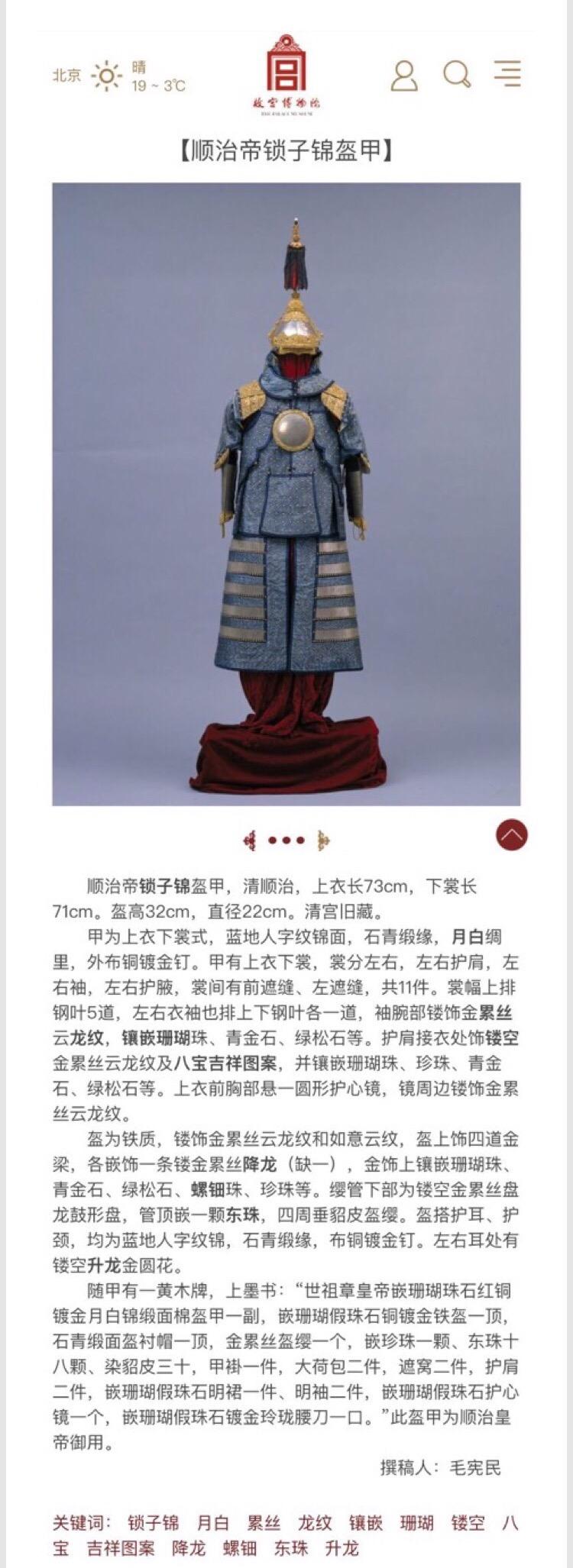Open the search magnifier

tap(456, 74)
